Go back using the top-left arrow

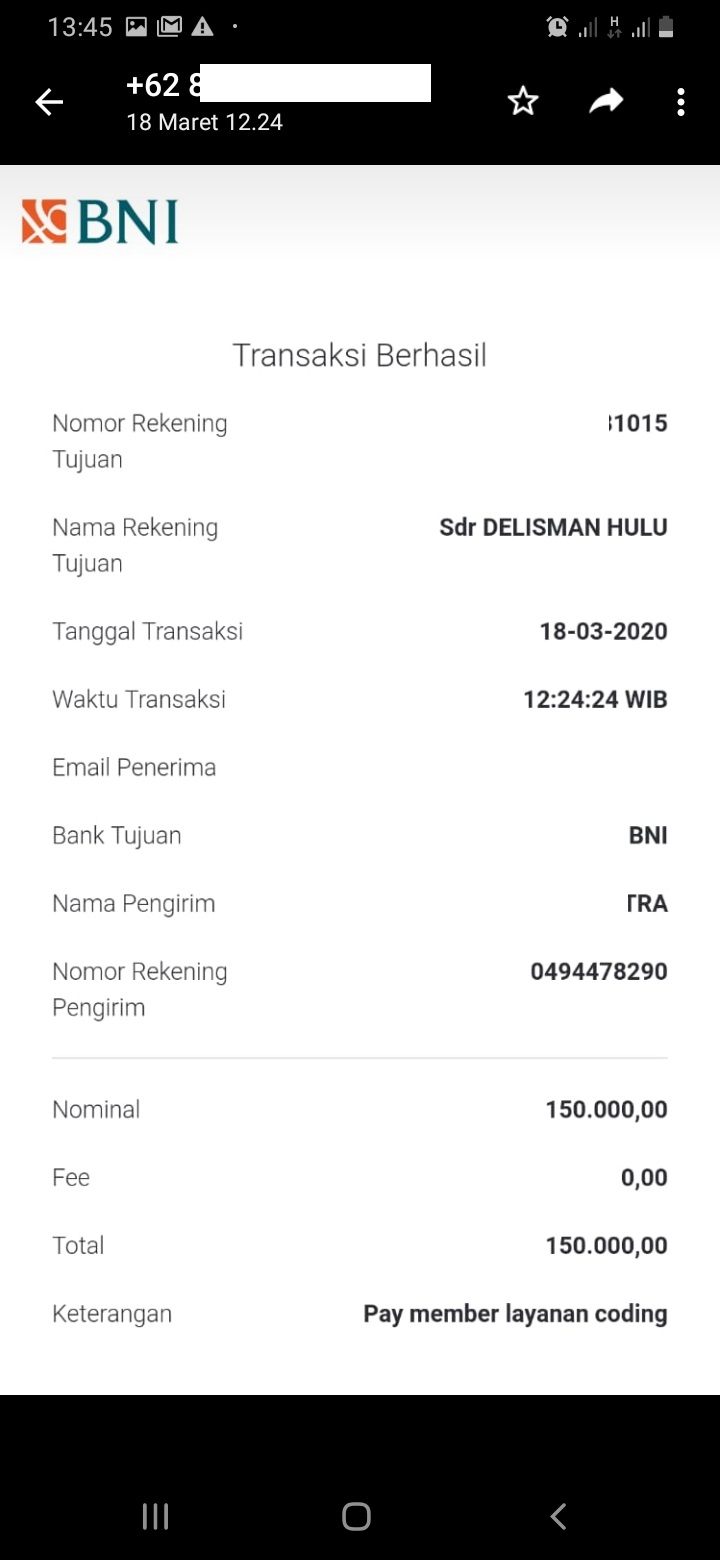[49, 102]
